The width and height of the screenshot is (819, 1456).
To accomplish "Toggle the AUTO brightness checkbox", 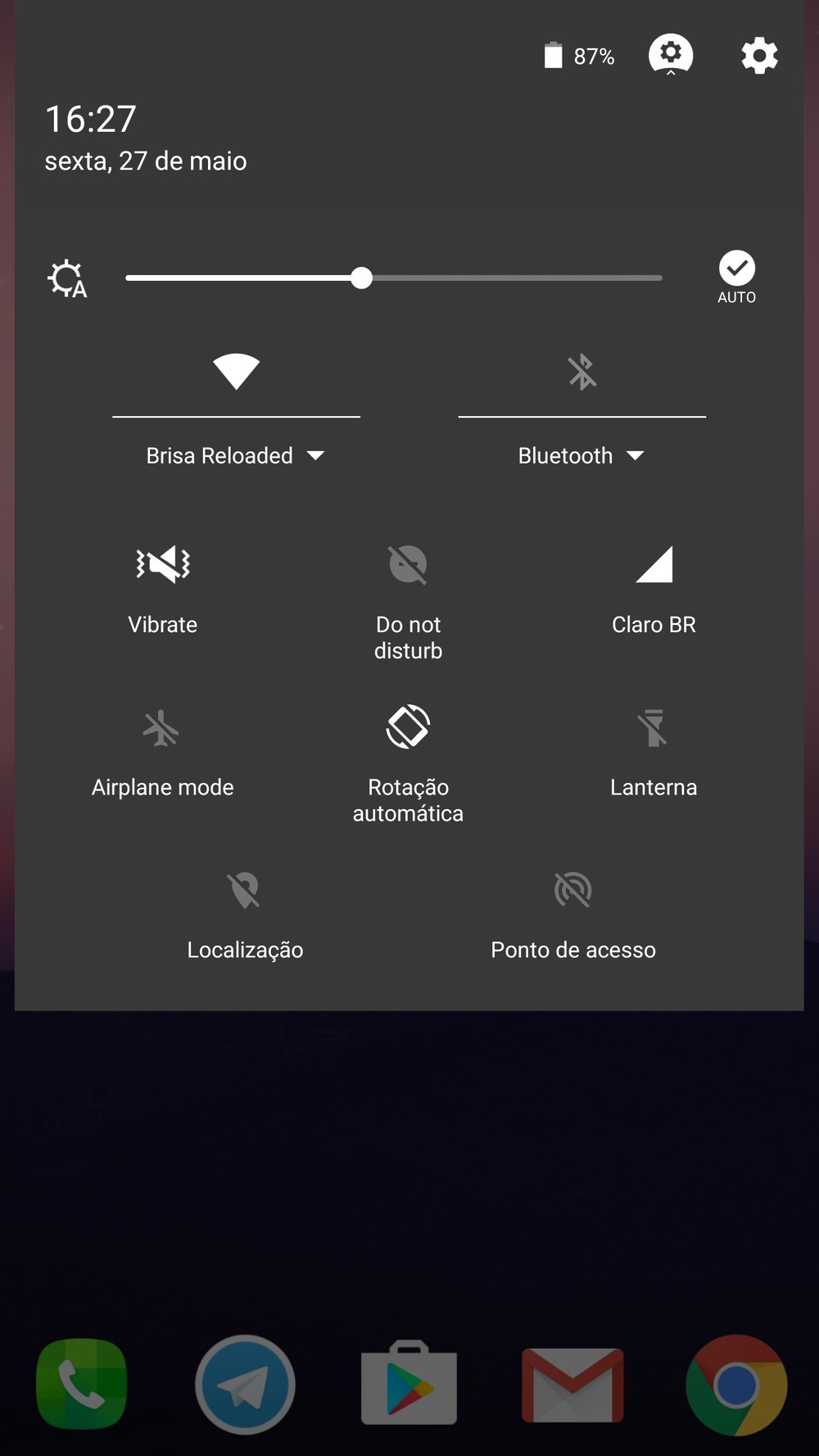I will 736,278.
